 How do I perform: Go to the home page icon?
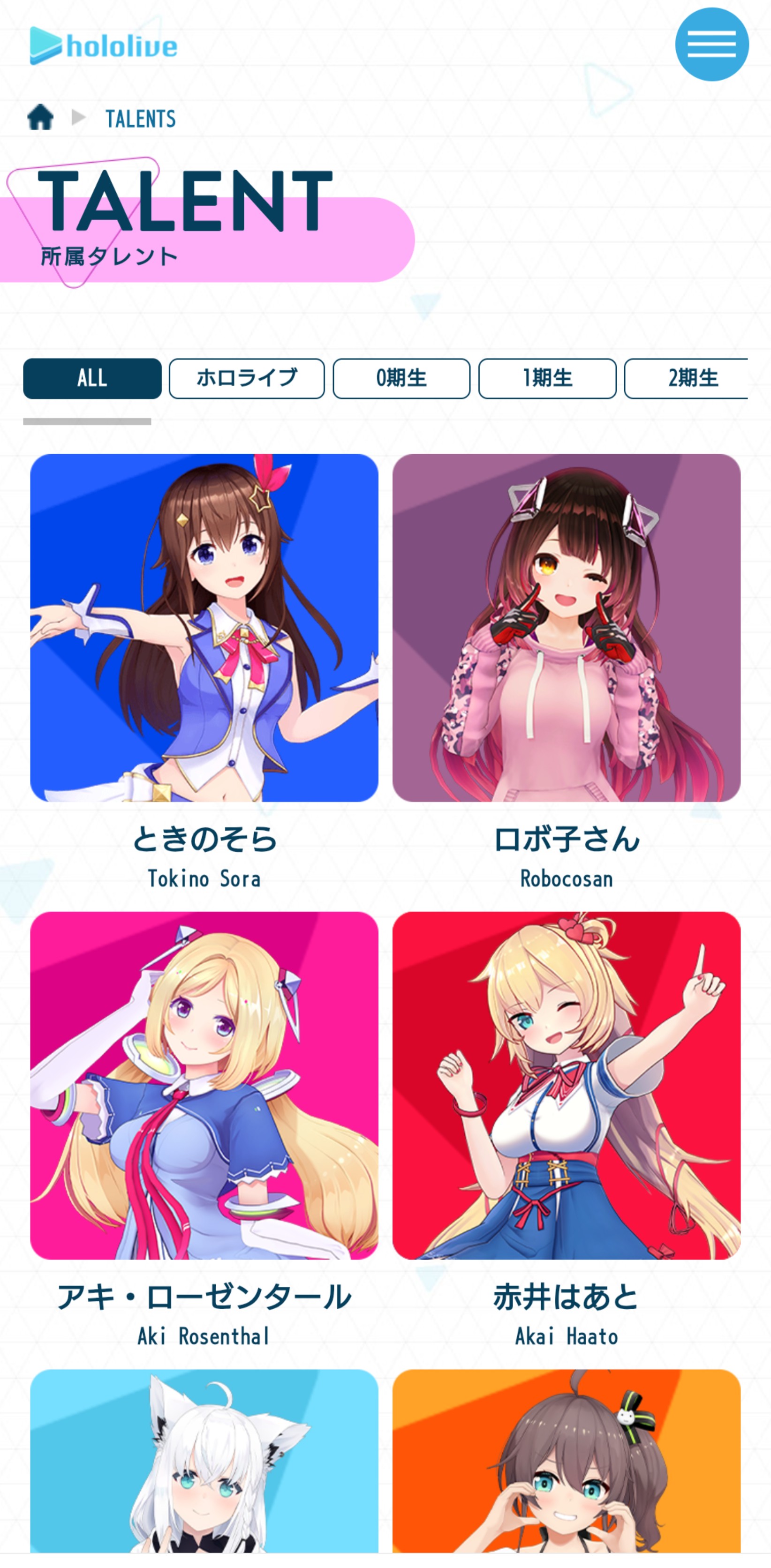click(40, 117)
